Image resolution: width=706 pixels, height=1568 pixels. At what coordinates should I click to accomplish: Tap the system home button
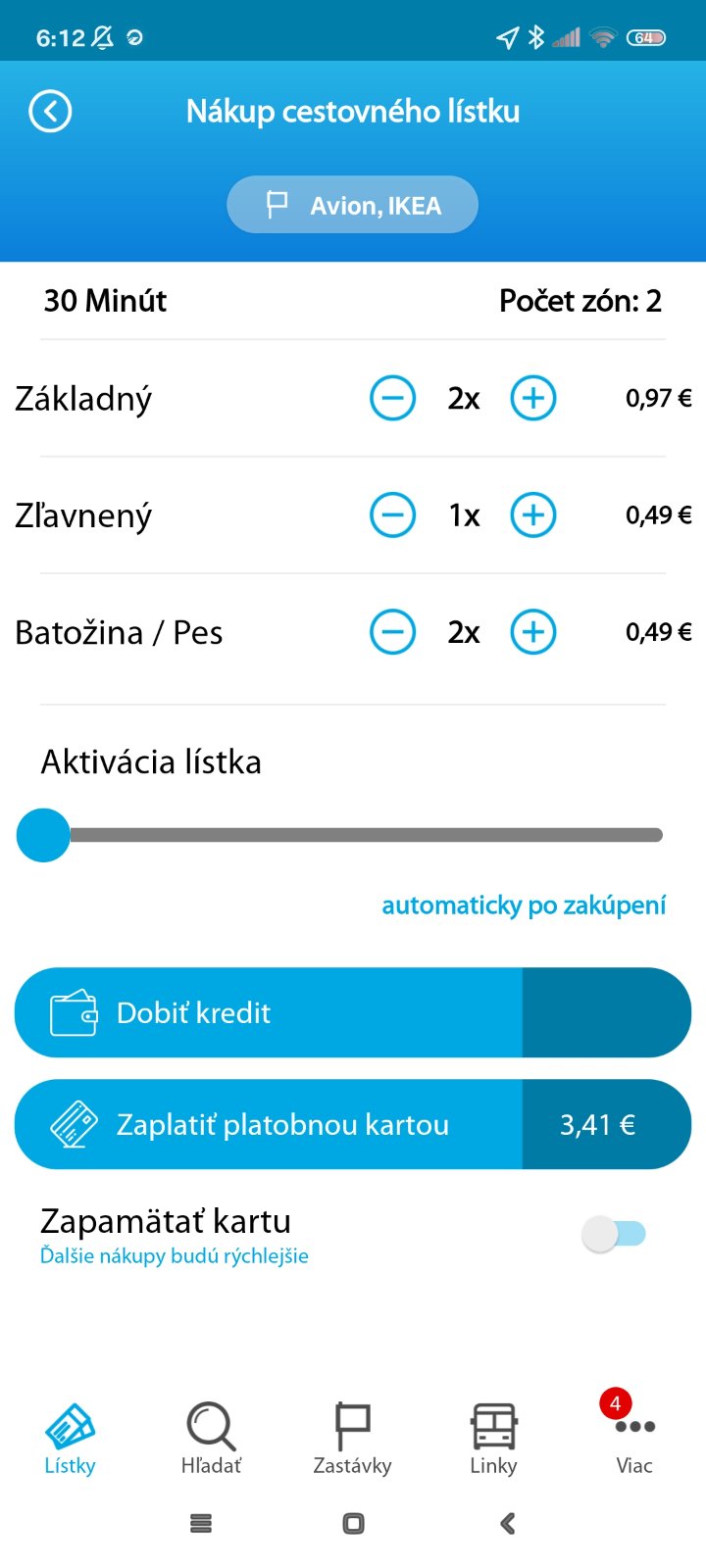(x=354, y=1523)
